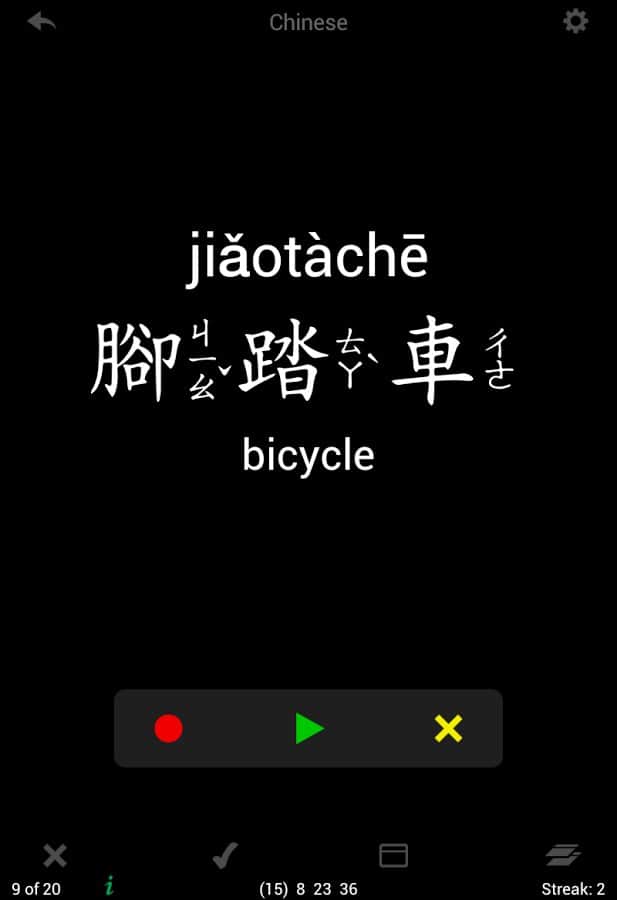Mark the card as wrong with the gray X
Image resolution: width=617 pixels, height=900 pixels.
point(55,855)
